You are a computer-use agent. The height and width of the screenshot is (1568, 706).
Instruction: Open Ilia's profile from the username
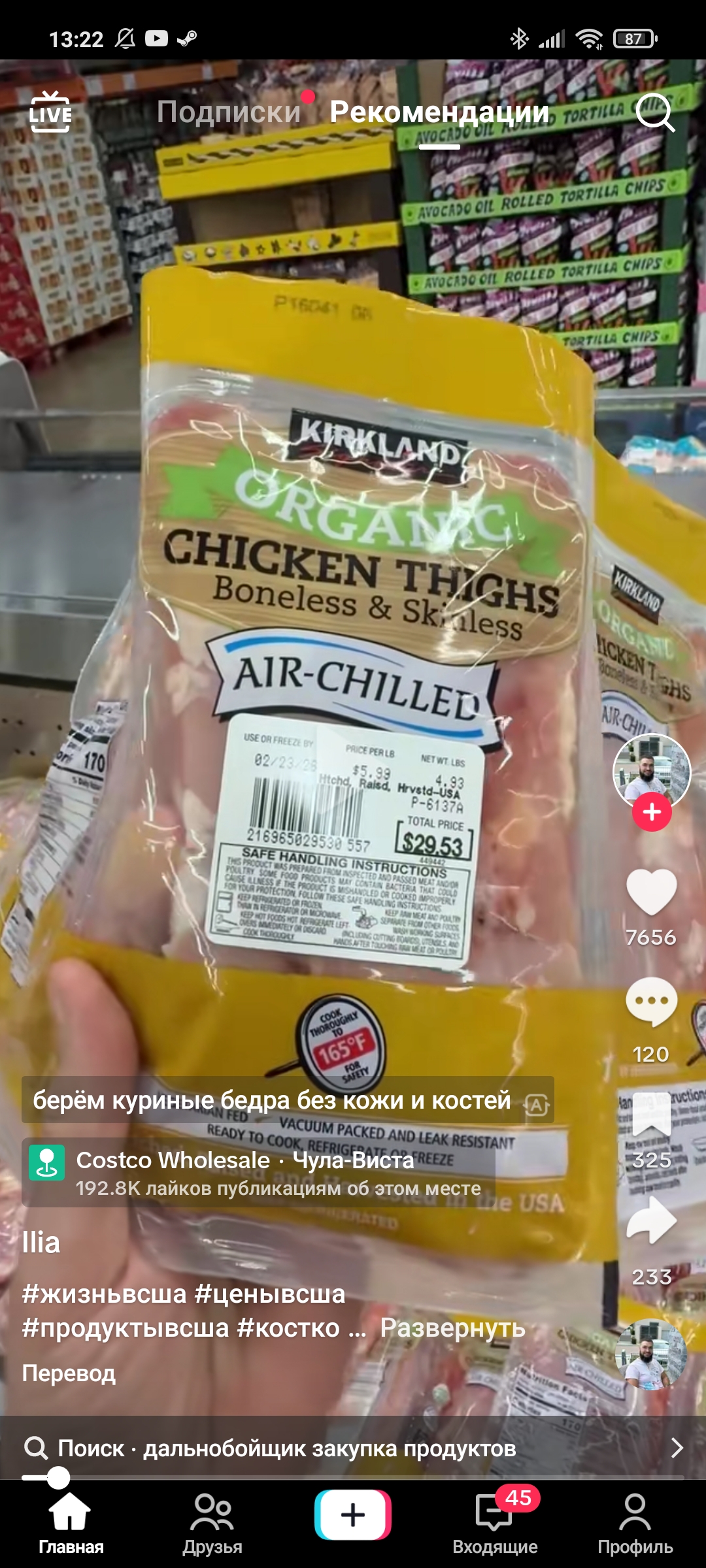pos(41,1243)
